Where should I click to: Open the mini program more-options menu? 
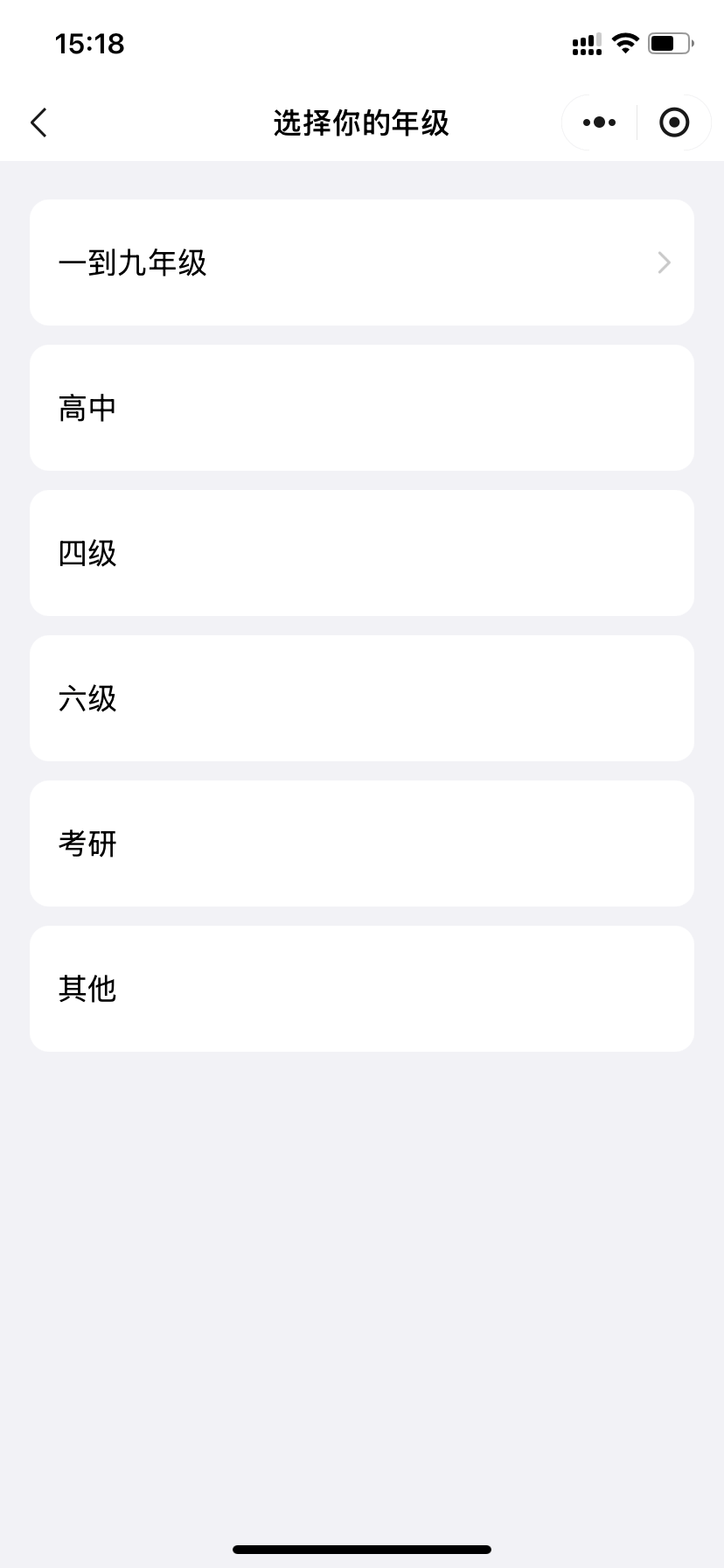599,122
